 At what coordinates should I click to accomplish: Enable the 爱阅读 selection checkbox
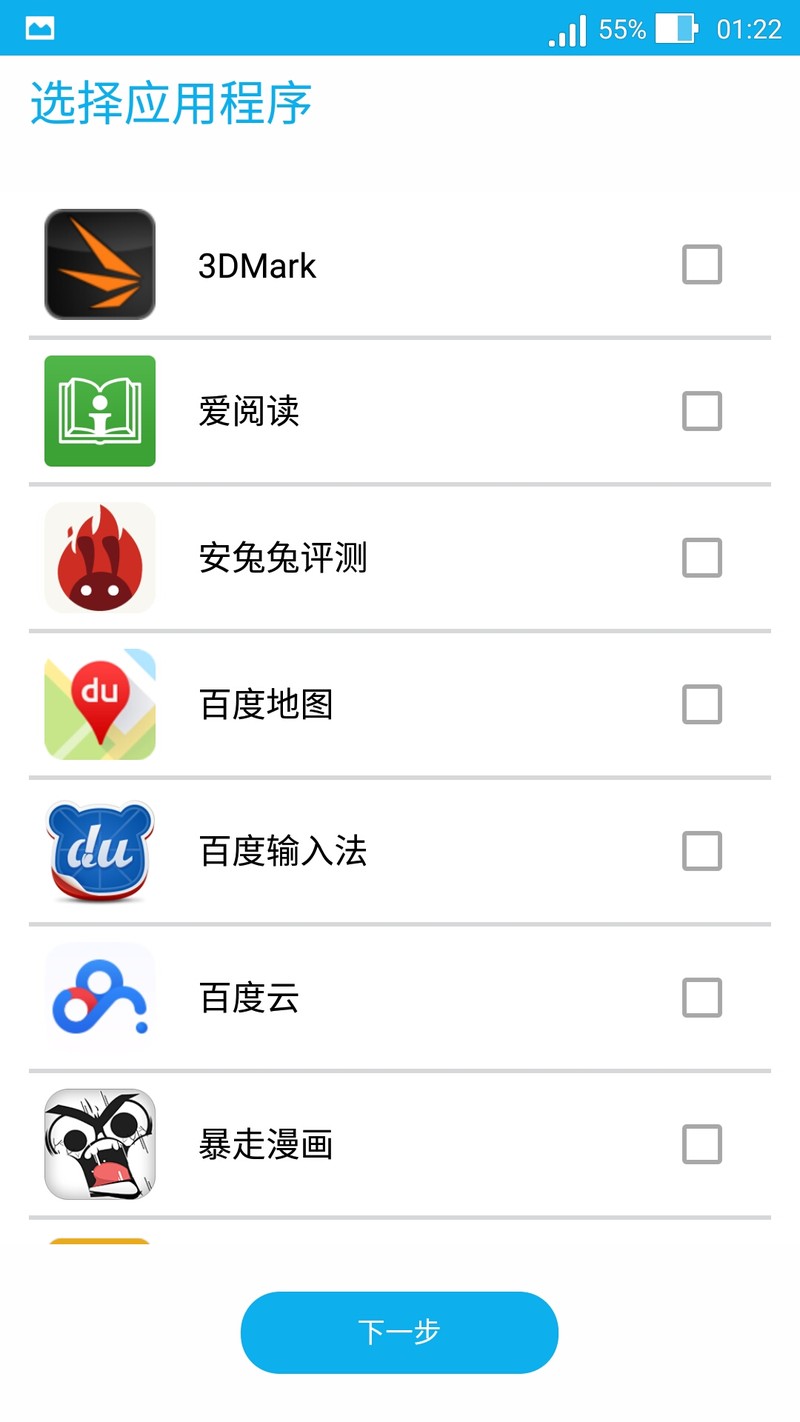click(x=703, y=411)
